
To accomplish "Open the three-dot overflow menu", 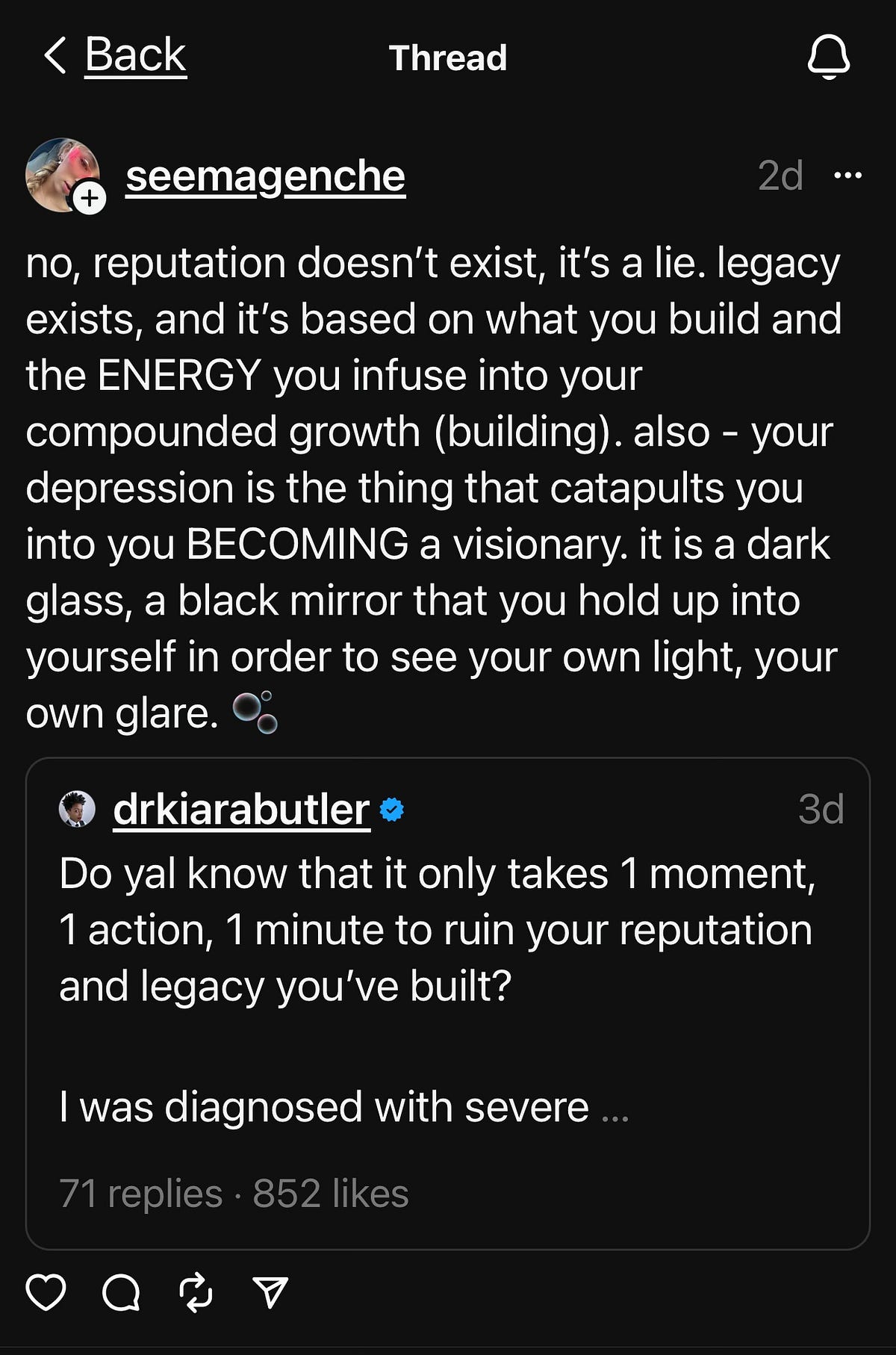I will 847,176.
